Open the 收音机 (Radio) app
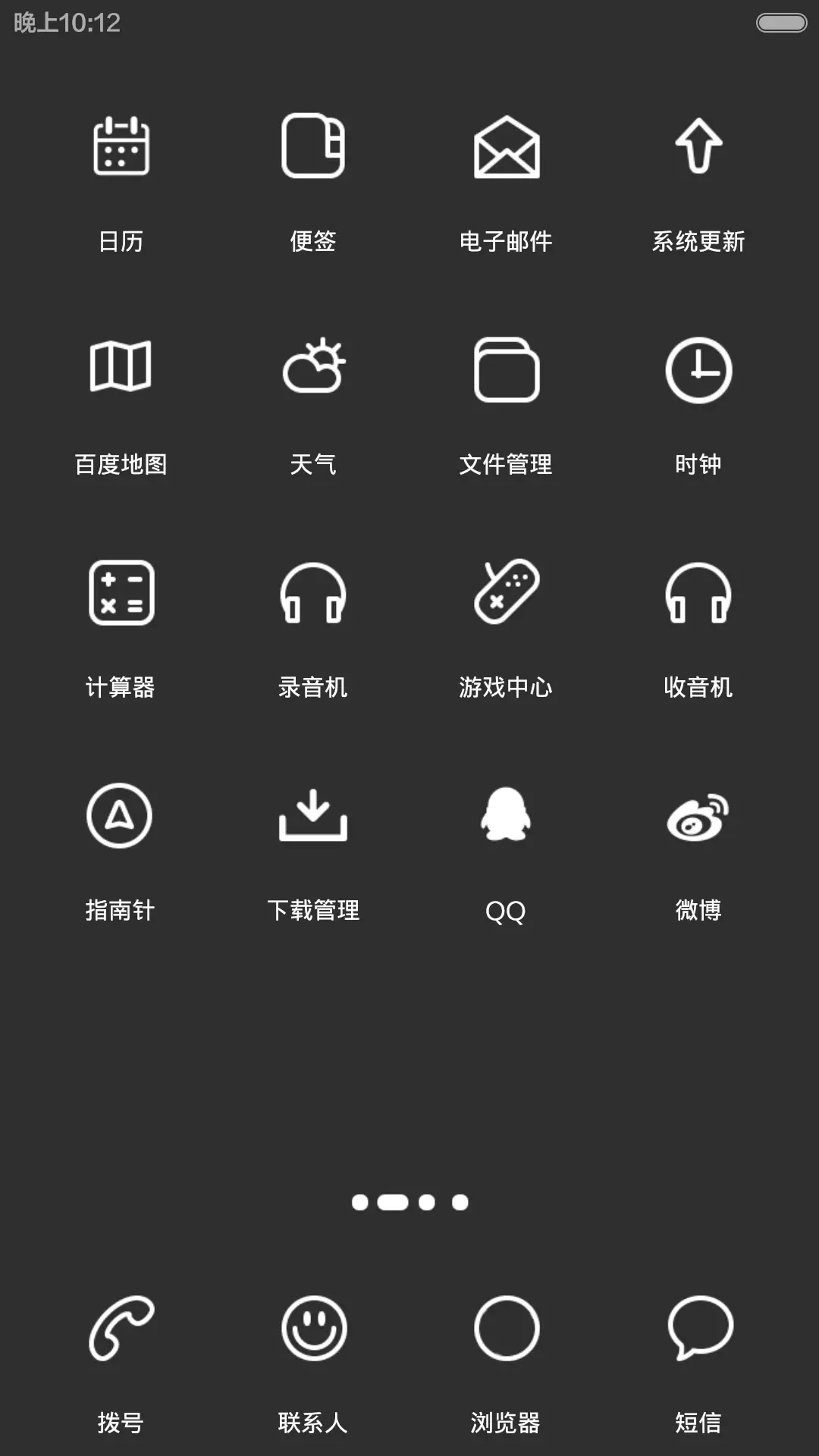 [x=699, y=595]
